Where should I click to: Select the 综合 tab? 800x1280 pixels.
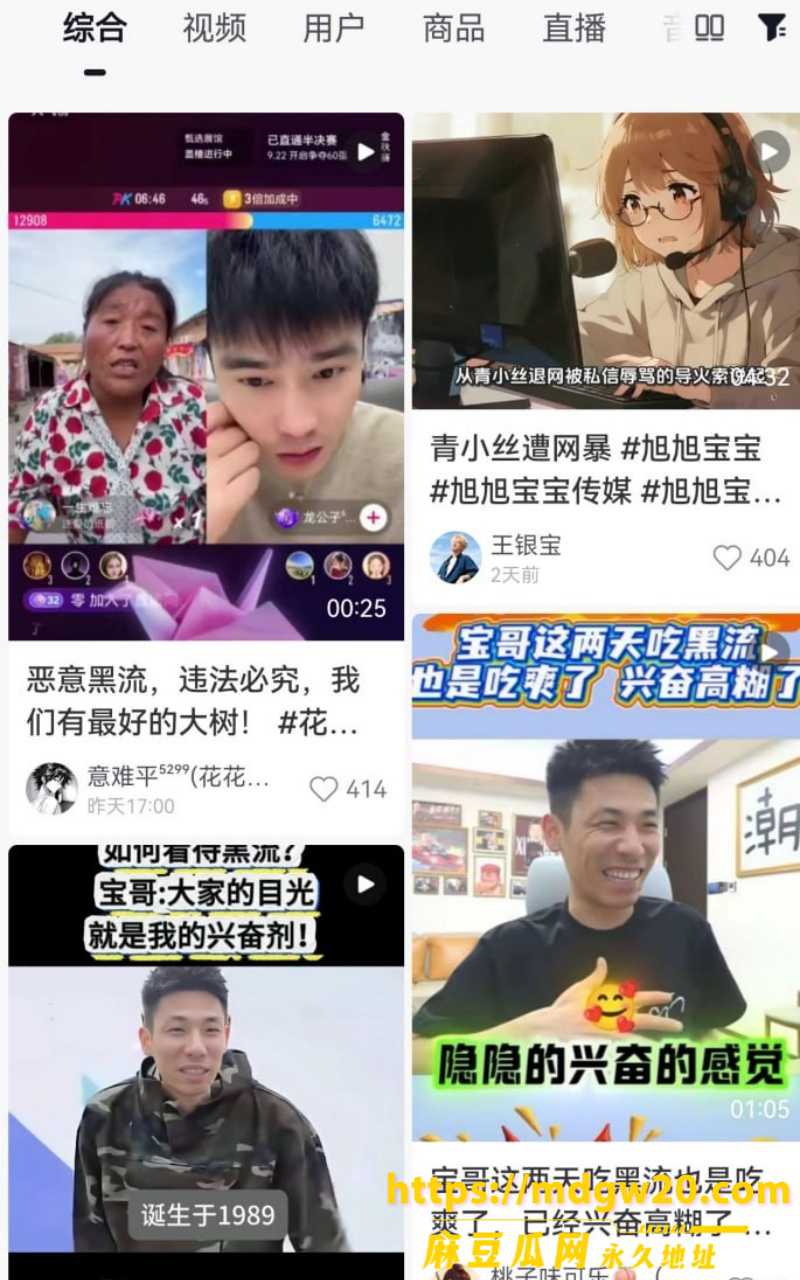click(x=95, y=28)
